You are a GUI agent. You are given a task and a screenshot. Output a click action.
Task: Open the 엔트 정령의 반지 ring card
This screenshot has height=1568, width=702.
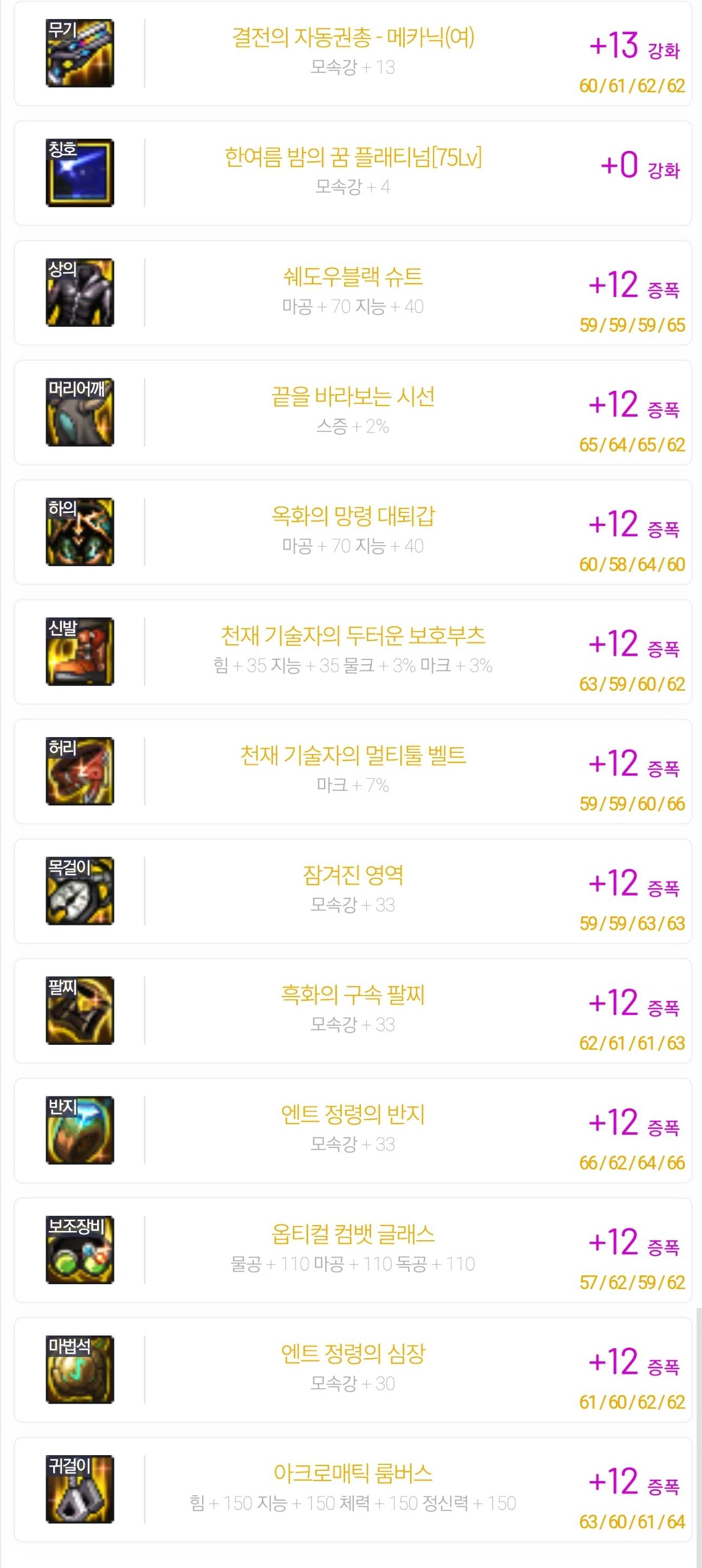click(x=353, y=1131)
